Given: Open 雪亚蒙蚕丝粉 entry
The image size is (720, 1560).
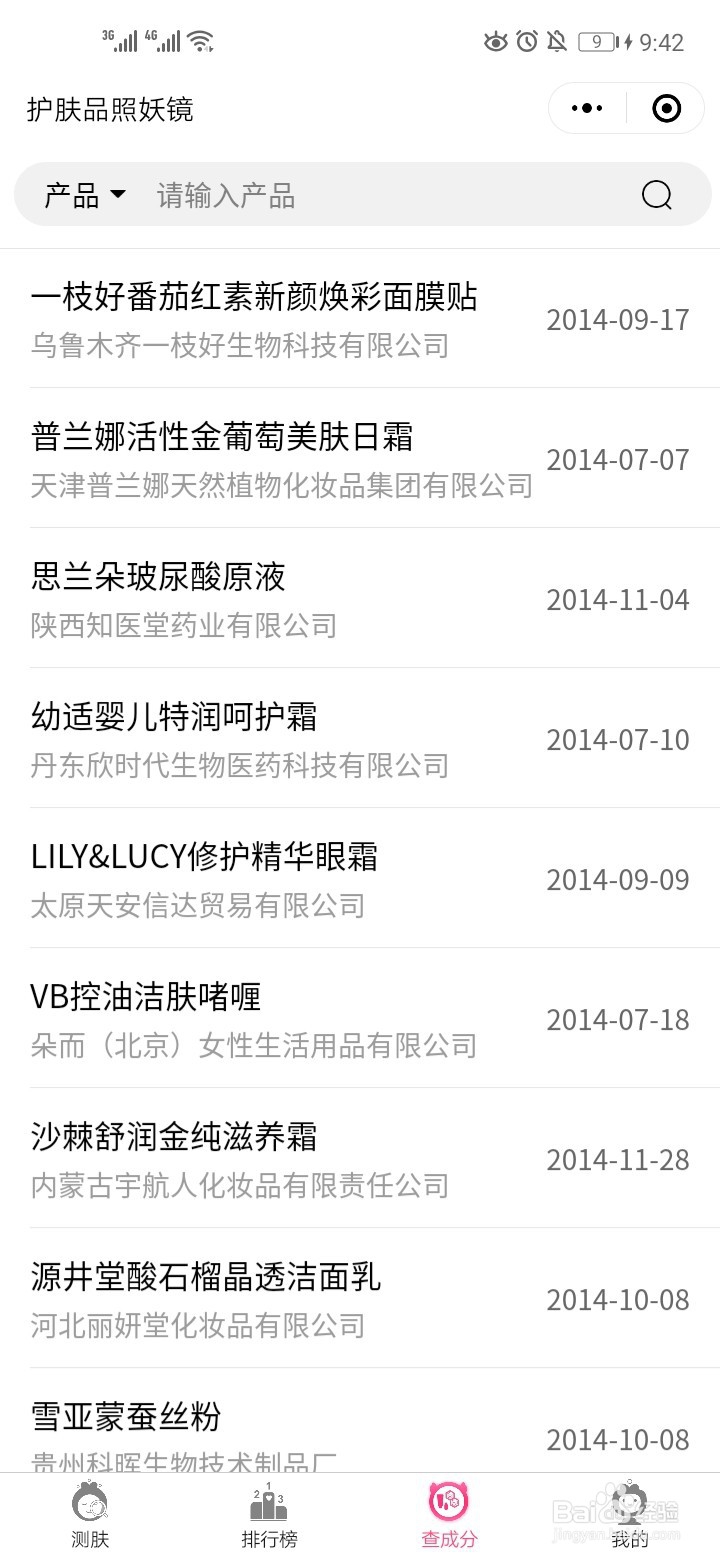Looking at the screenshot, I should [360, 1421].
